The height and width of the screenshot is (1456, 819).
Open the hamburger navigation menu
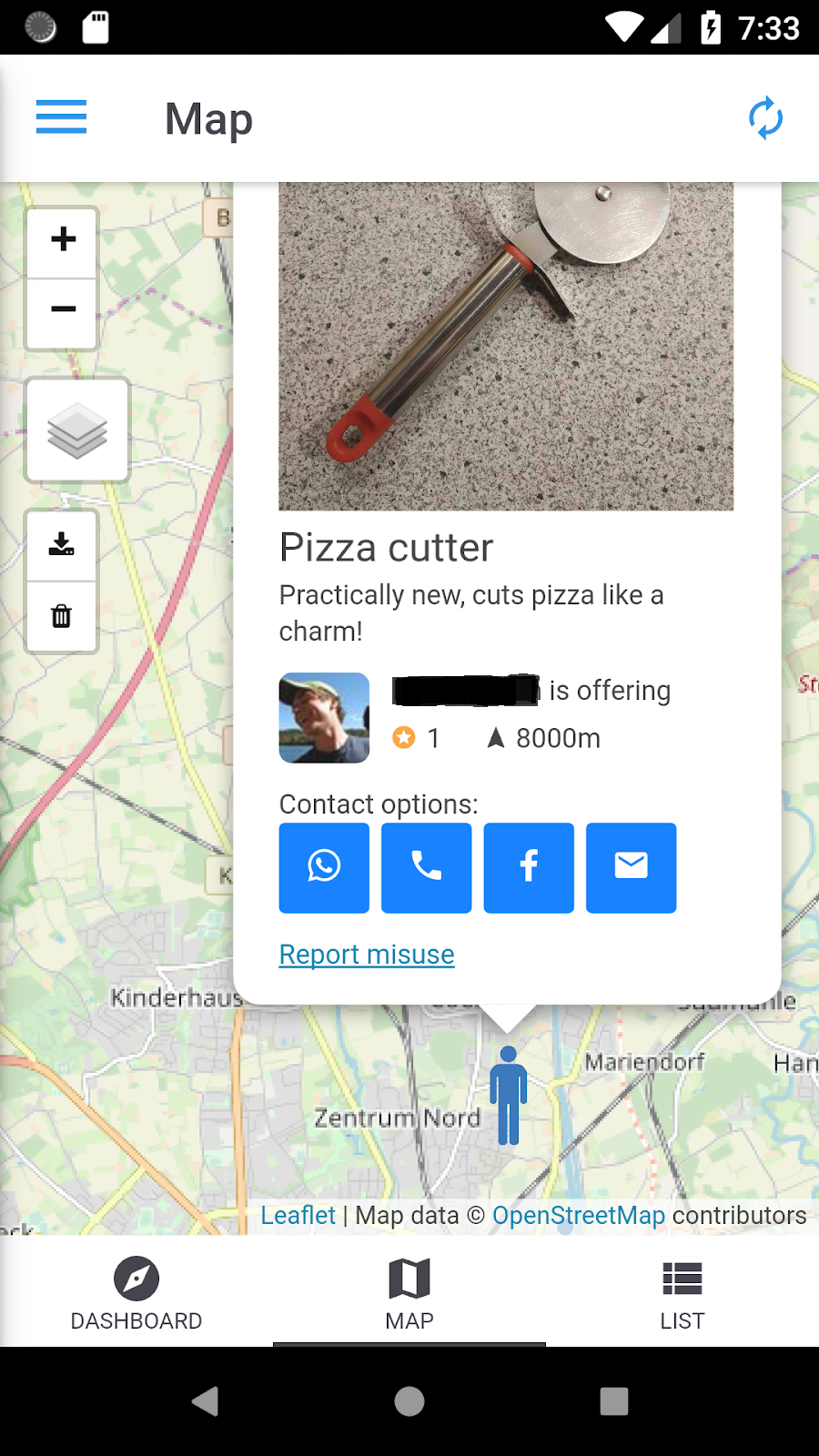(x=61, y=117)
